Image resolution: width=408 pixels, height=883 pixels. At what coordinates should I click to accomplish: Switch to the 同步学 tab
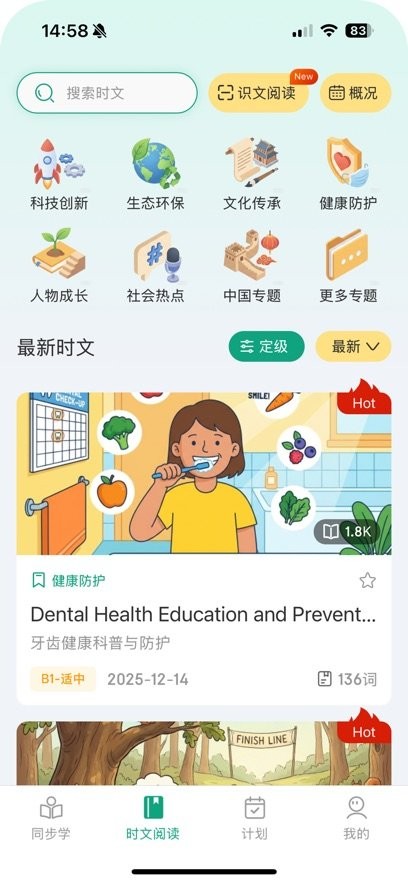click(x=51, y=818)
